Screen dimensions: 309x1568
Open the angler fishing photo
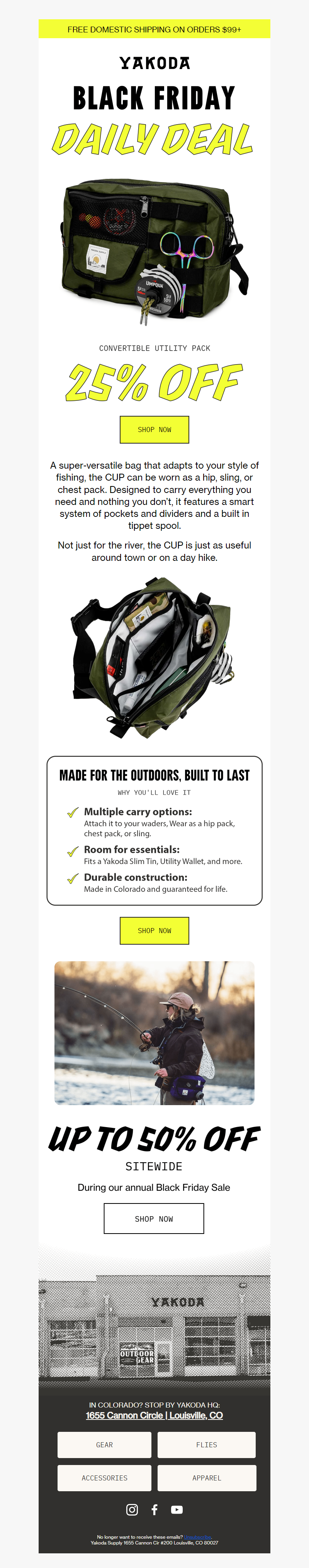(x=154, y=1033)
